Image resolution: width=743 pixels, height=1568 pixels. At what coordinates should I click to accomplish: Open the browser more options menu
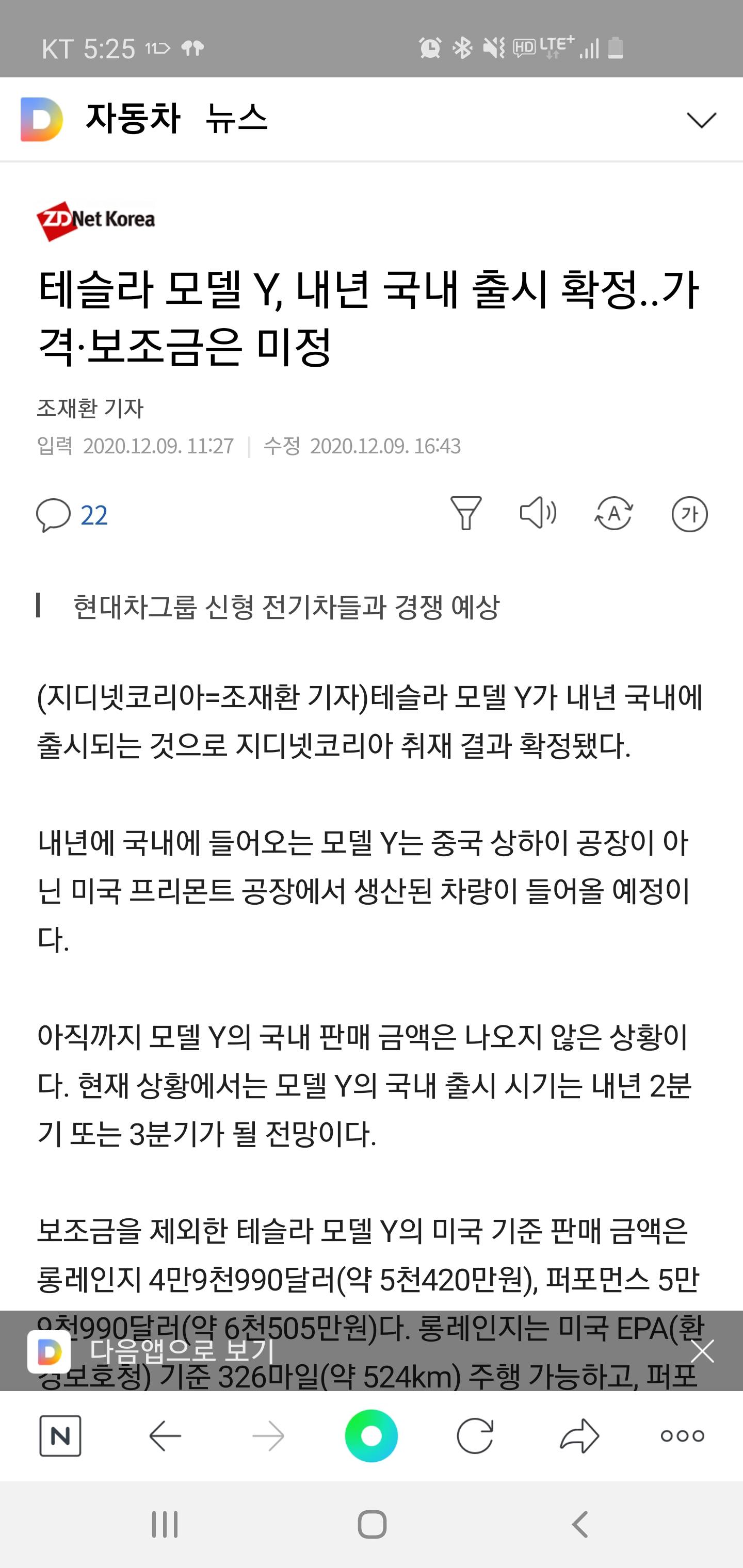(682, 1436)
